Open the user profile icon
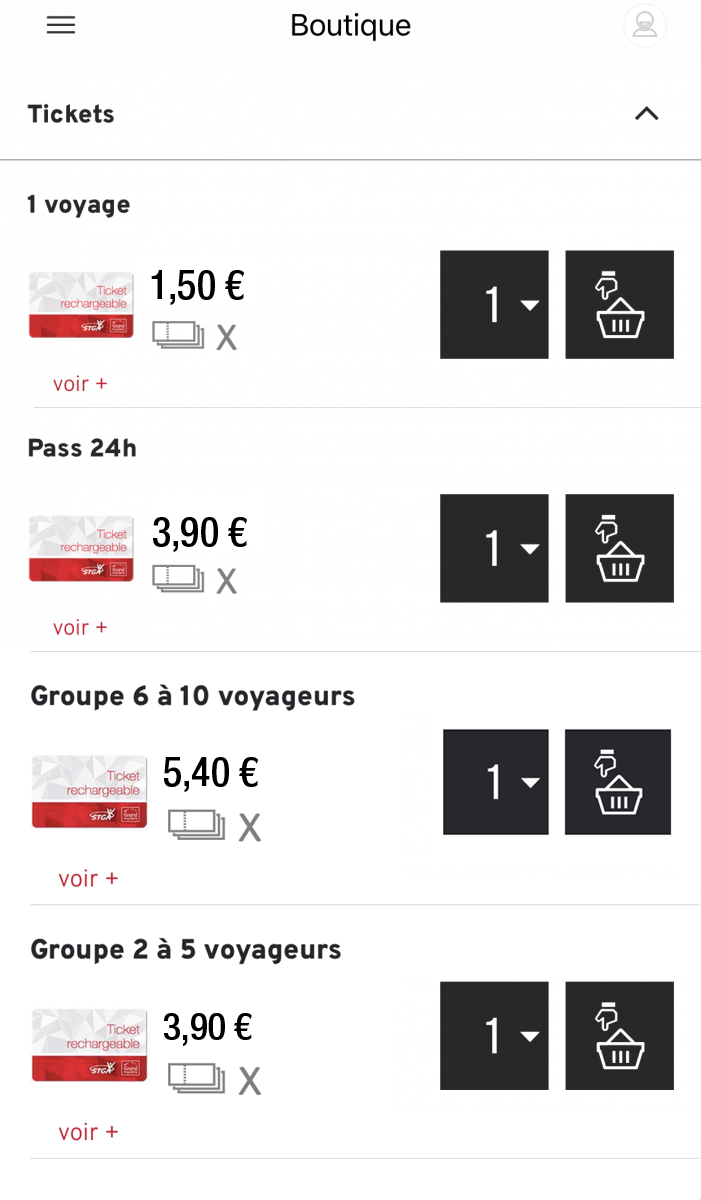The height and width of the screenshot is (1200, 701). [x=645, y=26]
